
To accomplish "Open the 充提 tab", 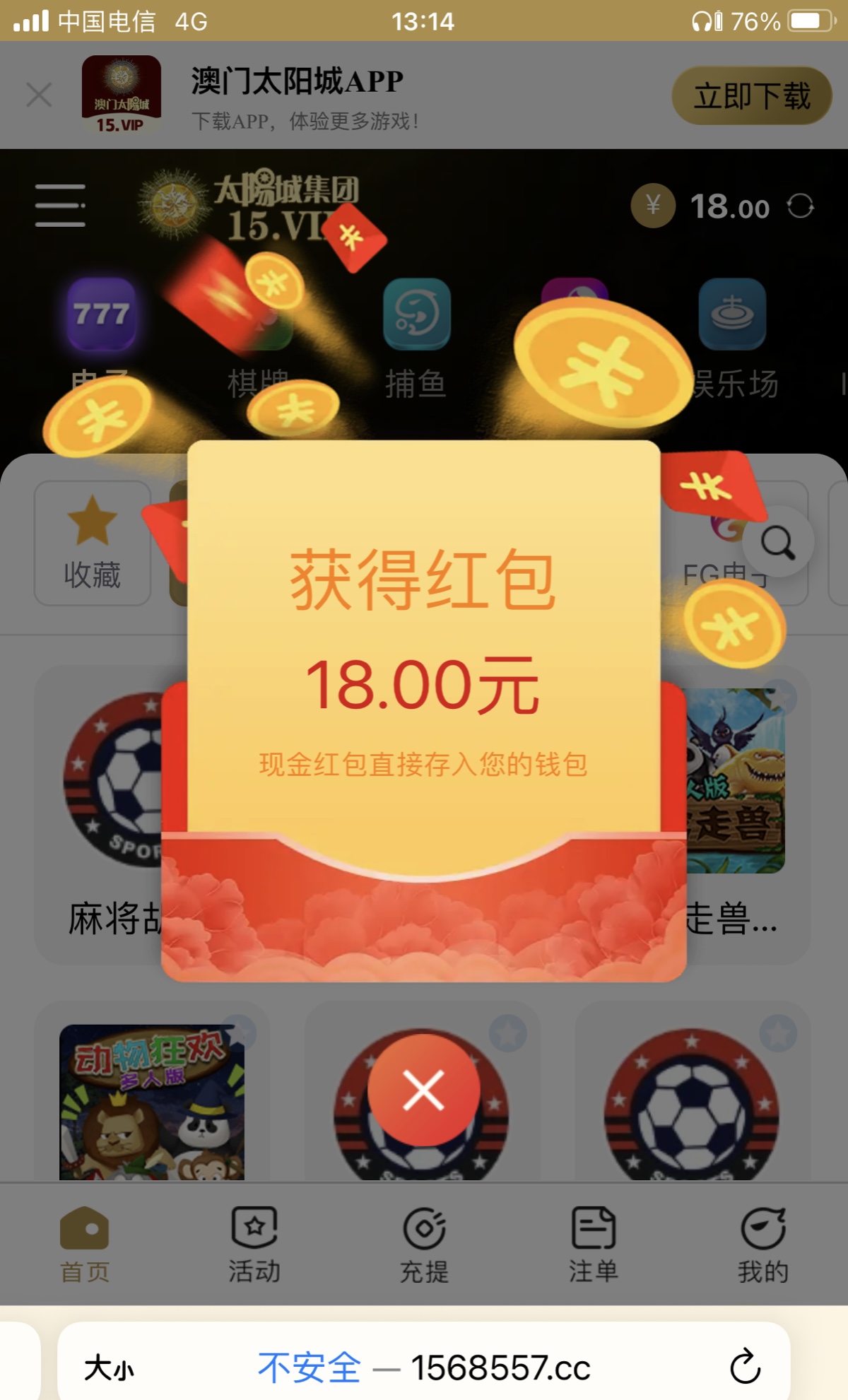I will 424,1245.
